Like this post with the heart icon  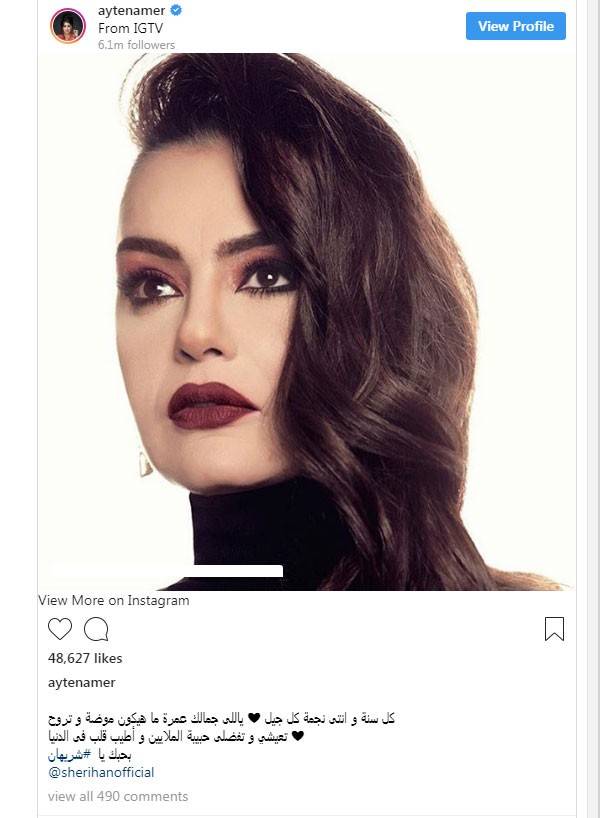tap(60, 629)
